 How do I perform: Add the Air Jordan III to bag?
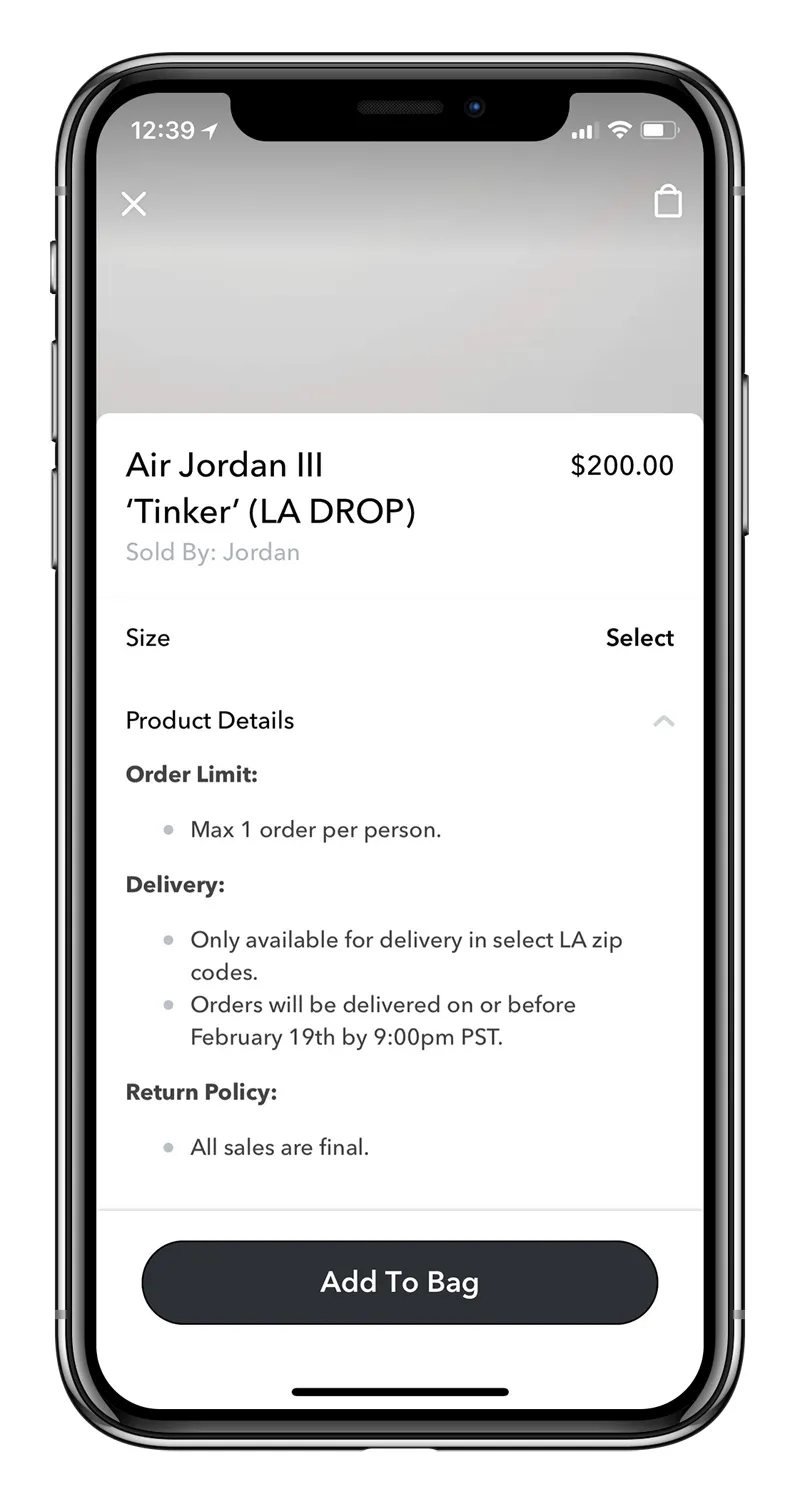(x=400, y=1282)
